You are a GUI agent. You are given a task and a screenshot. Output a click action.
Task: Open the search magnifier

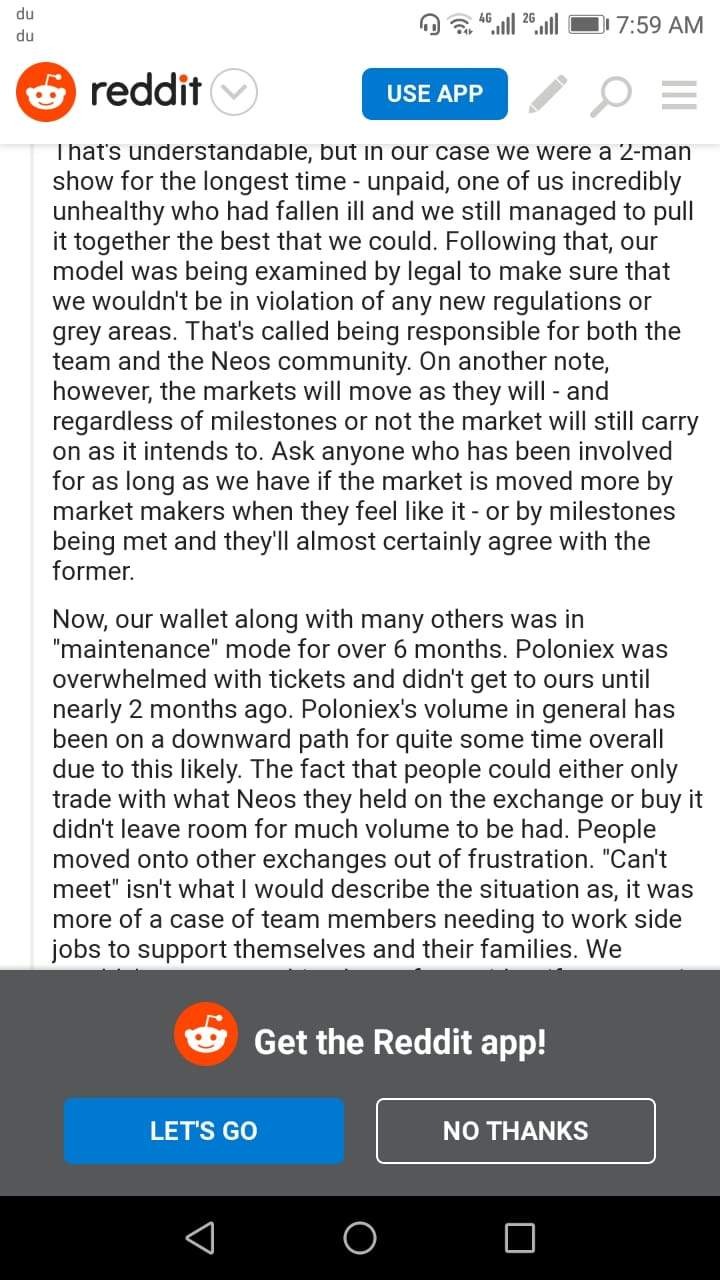[611, 95]
